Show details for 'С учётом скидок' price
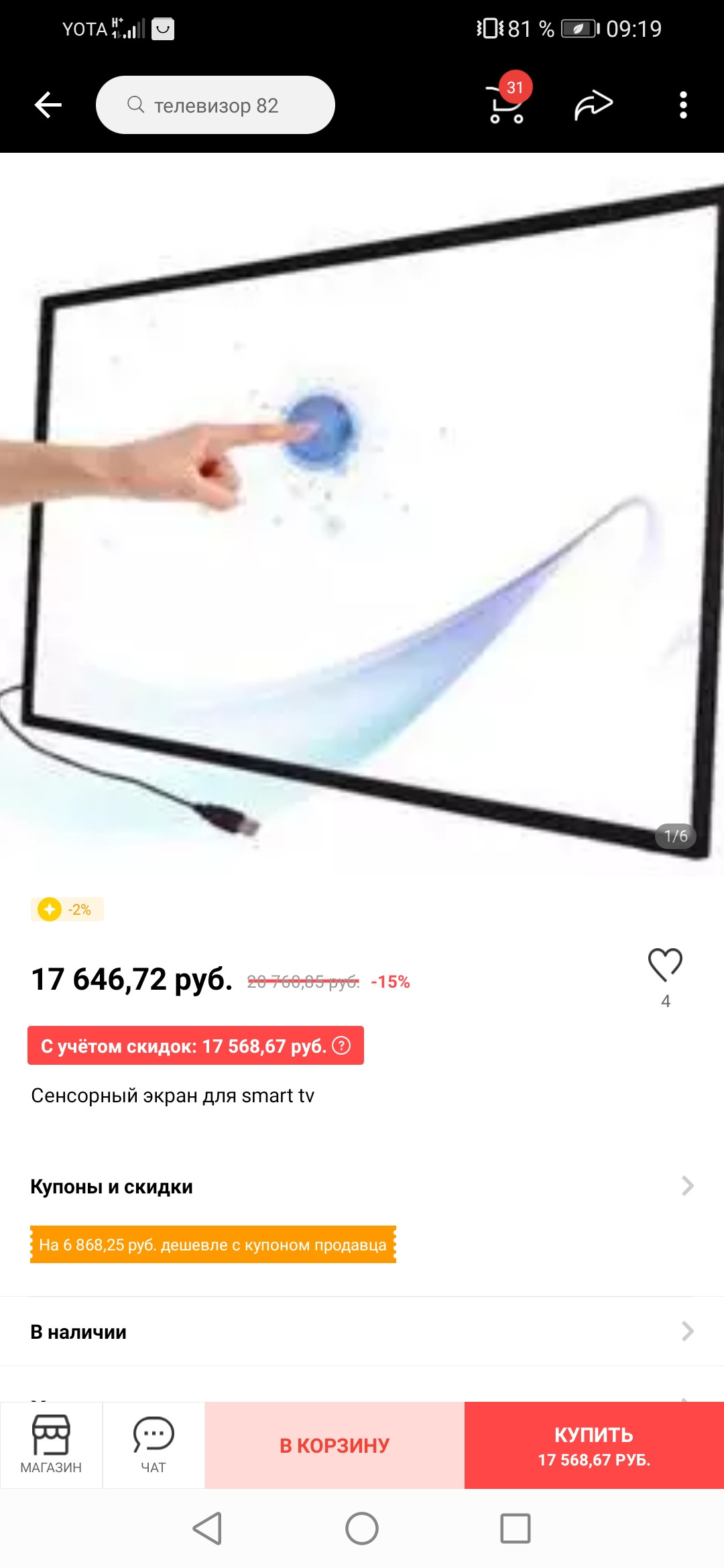Viewport: 724px width, 1568px height. click(x=342, y=1045)
